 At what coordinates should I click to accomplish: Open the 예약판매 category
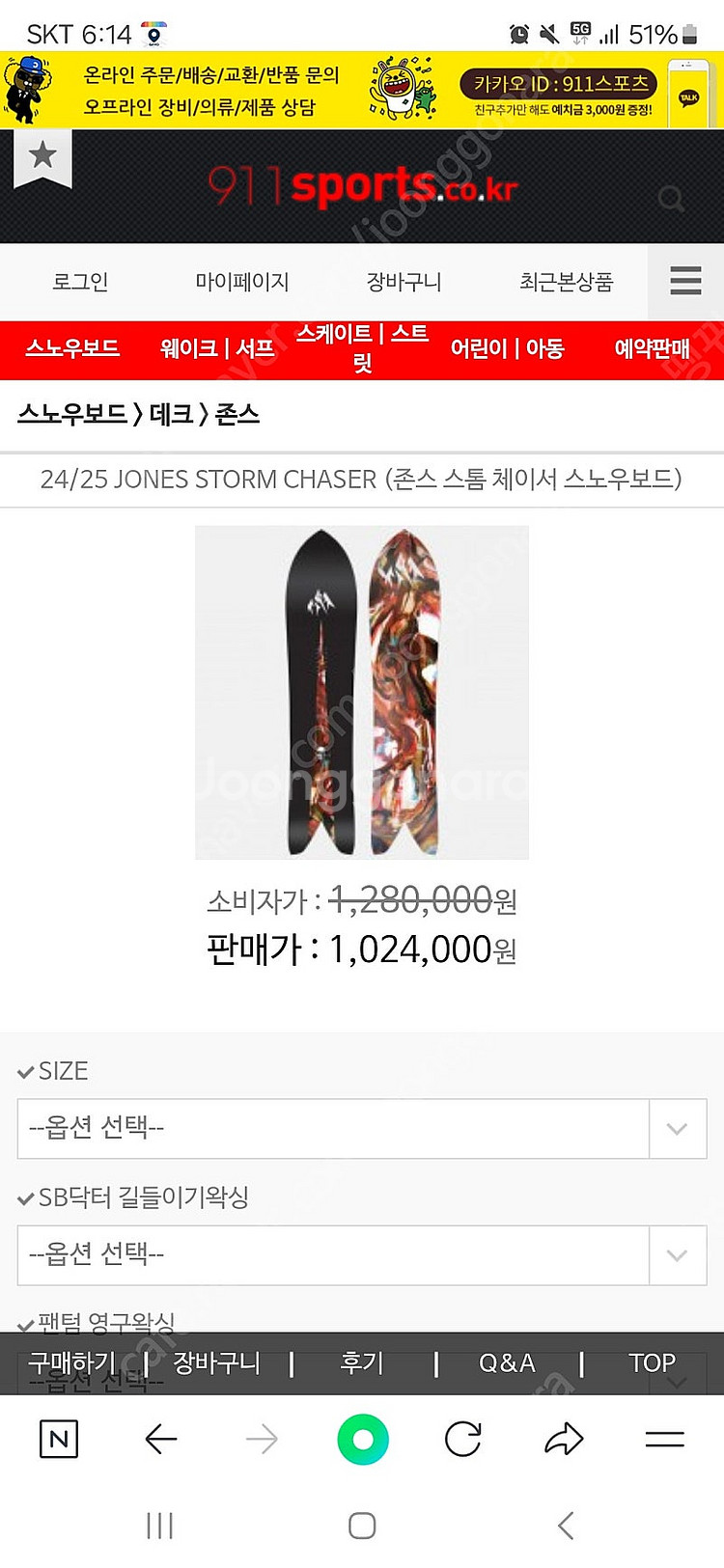tap(652, 348)
